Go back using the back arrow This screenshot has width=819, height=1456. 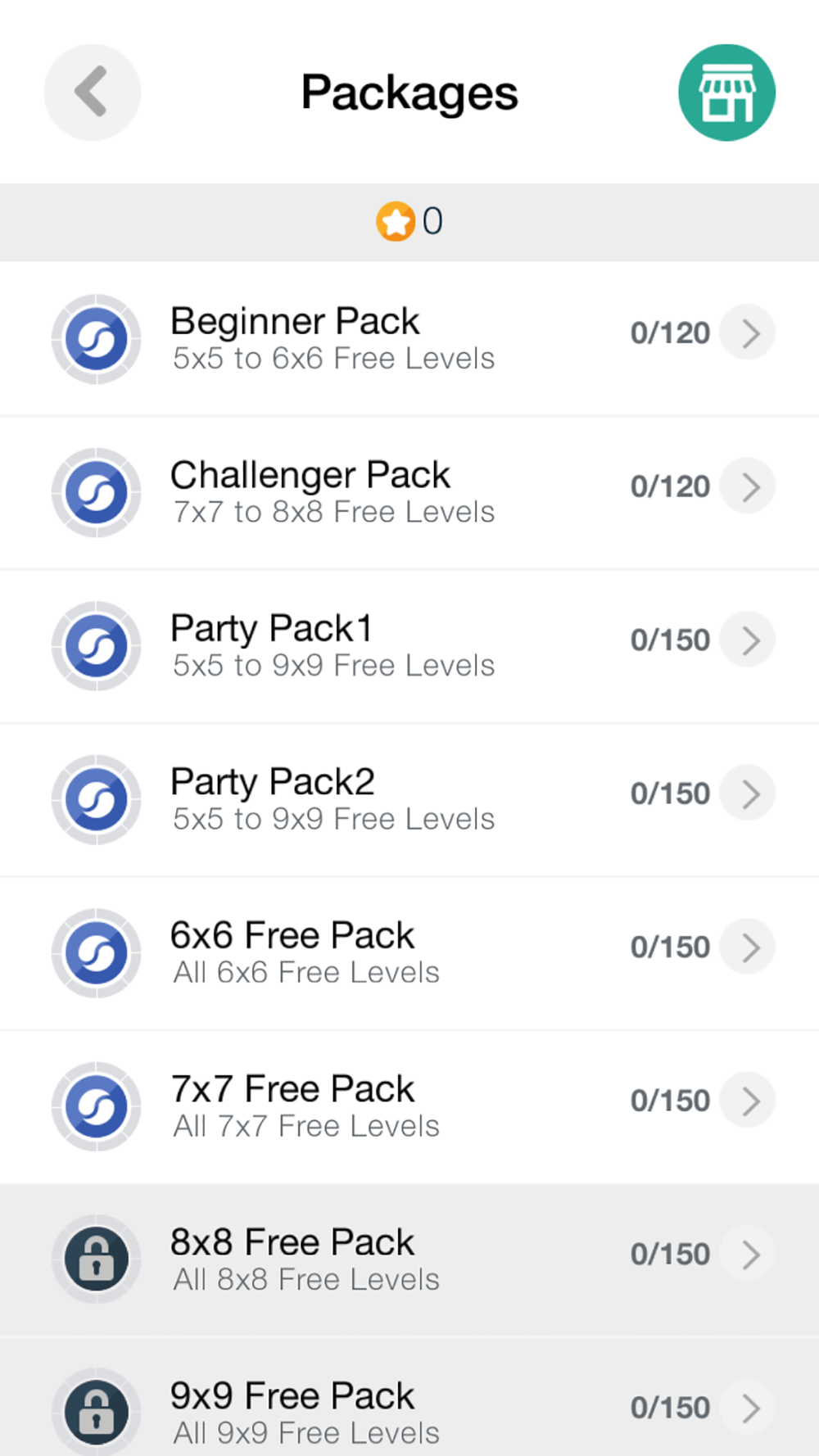pyautogui.click(x=92, y=93)
